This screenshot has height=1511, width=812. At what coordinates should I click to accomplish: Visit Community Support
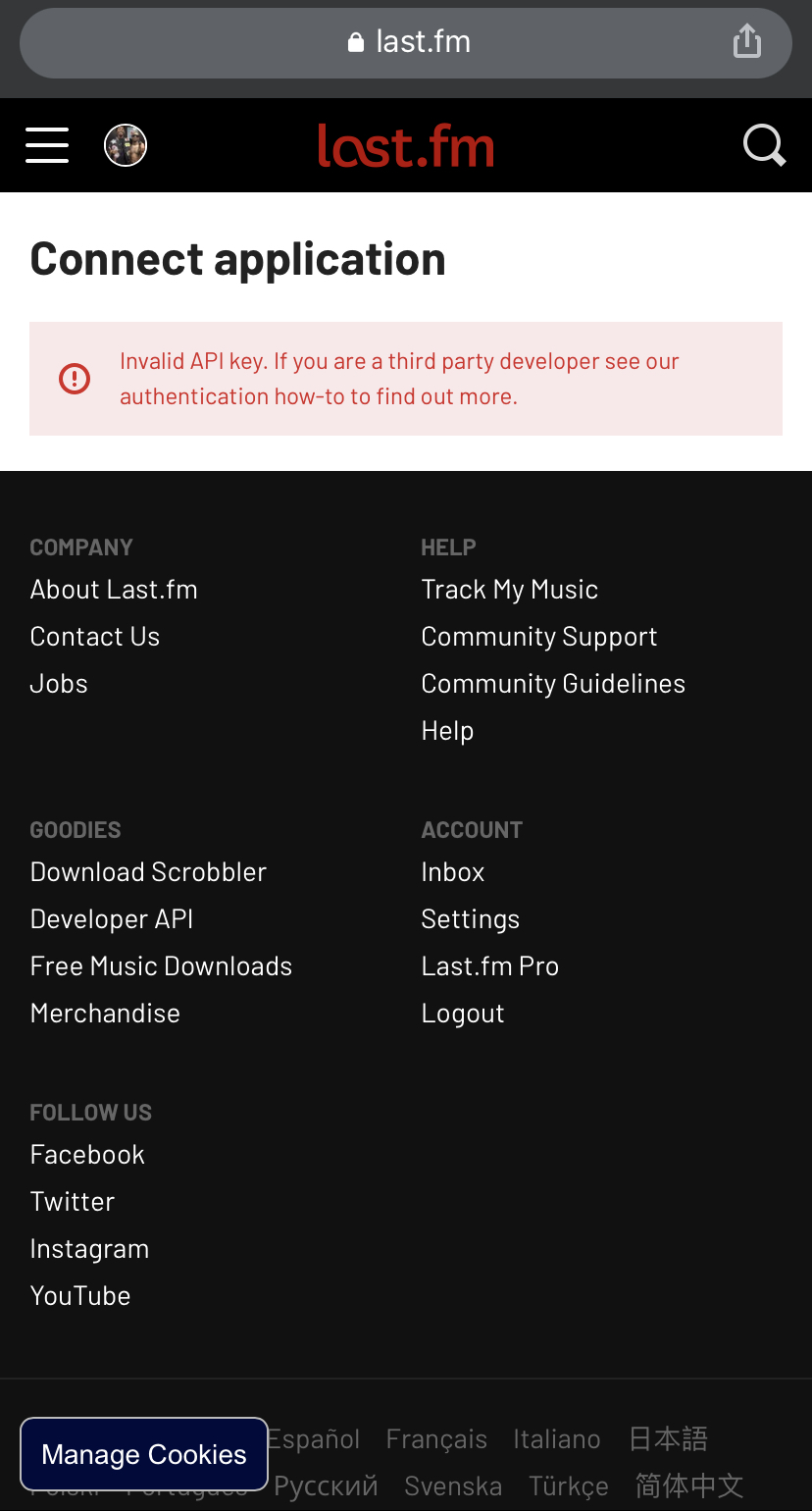(538, 637)
